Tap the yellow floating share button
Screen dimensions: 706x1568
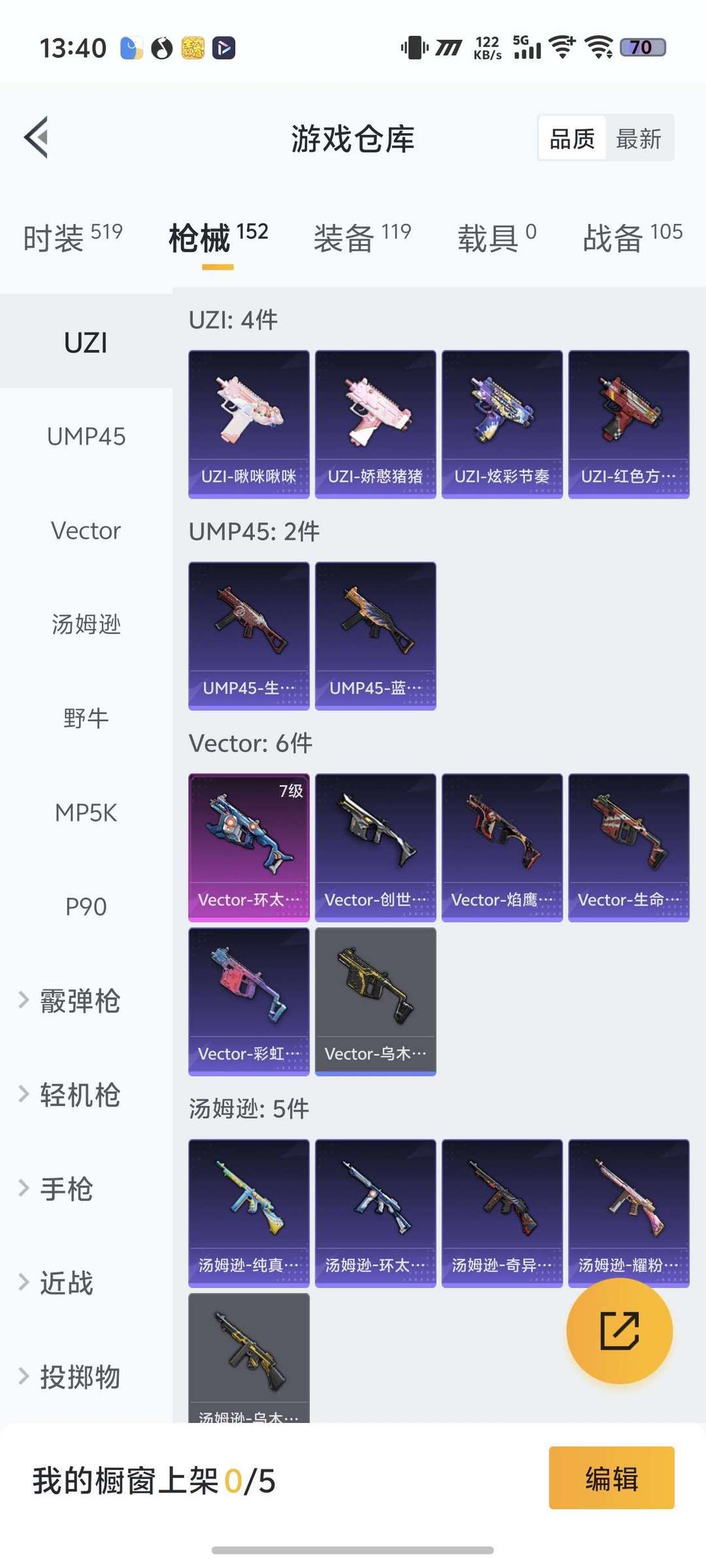coord(620,1330)
